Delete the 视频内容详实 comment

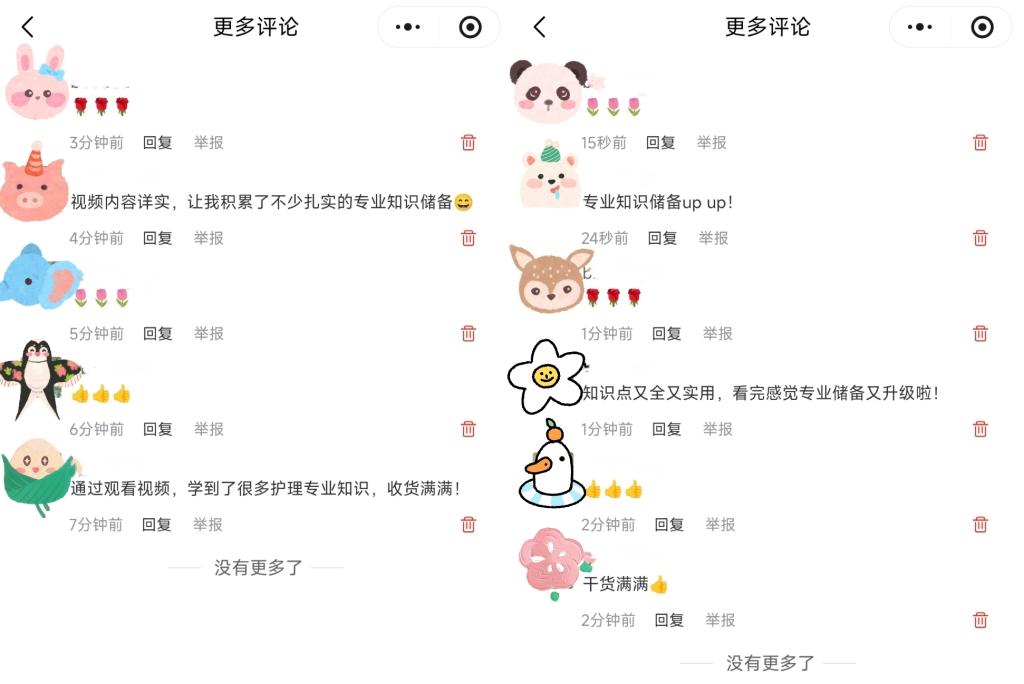[468, 238]
